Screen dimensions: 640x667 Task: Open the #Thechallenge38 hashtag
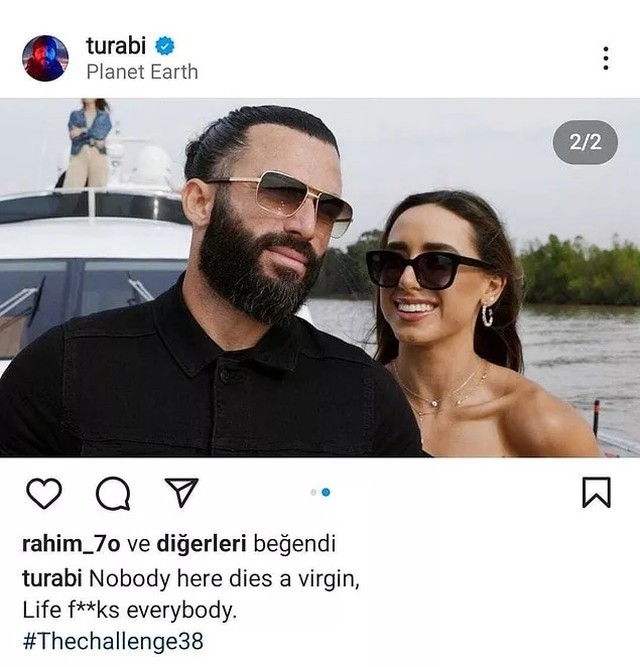tap(112, 641)
